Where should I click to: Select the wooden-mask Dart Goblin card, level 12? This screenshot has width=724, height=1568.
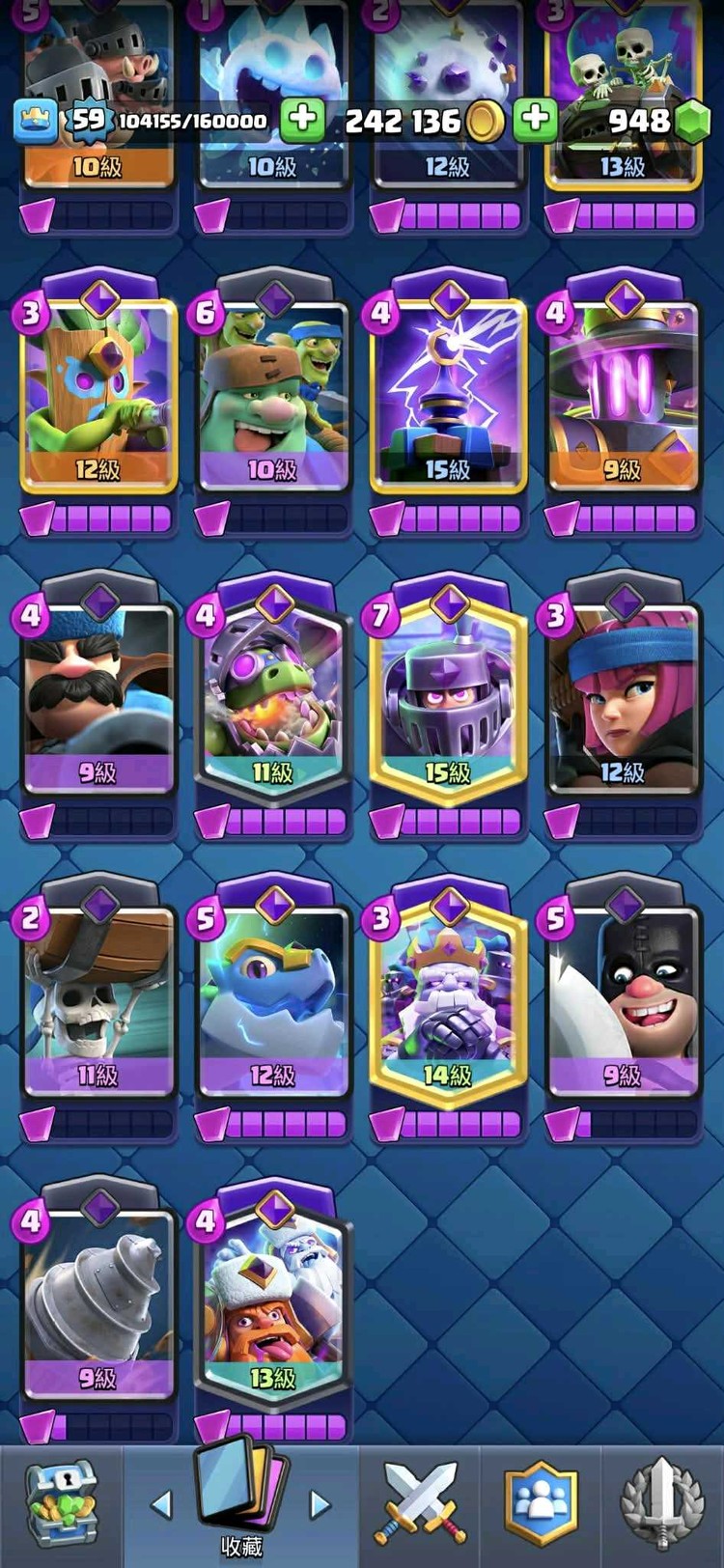click(x=98, y=398)
